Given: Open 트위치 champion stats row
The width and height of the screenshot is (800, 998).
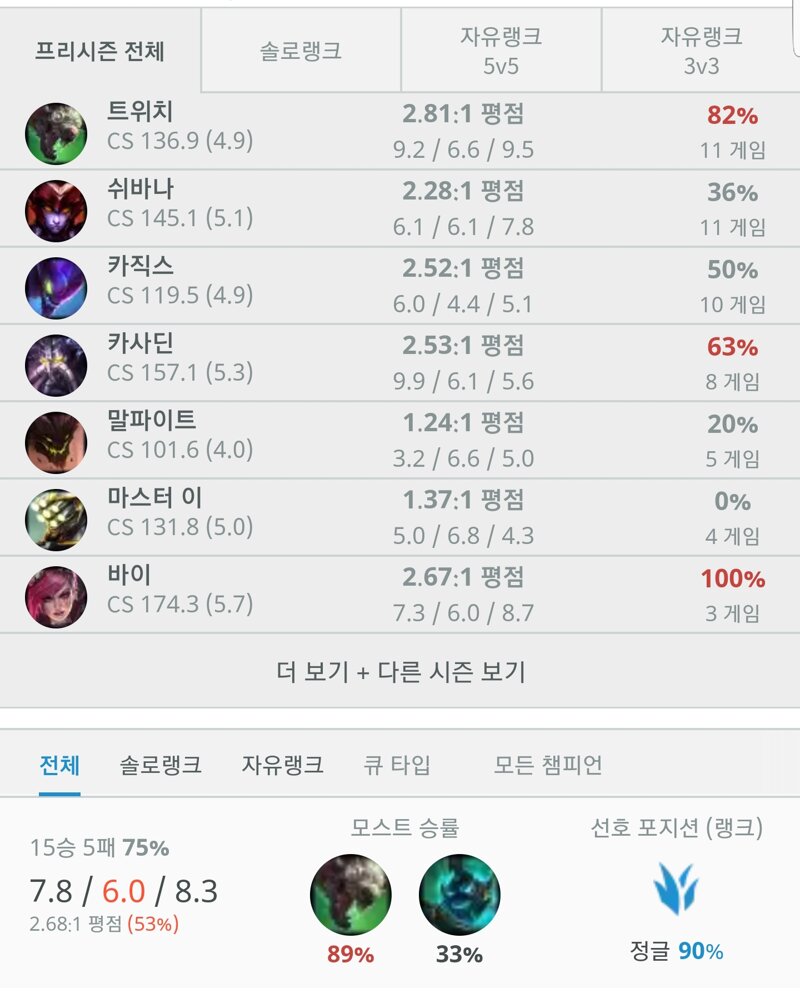Looking at the screenshot, I should (400, 131).
